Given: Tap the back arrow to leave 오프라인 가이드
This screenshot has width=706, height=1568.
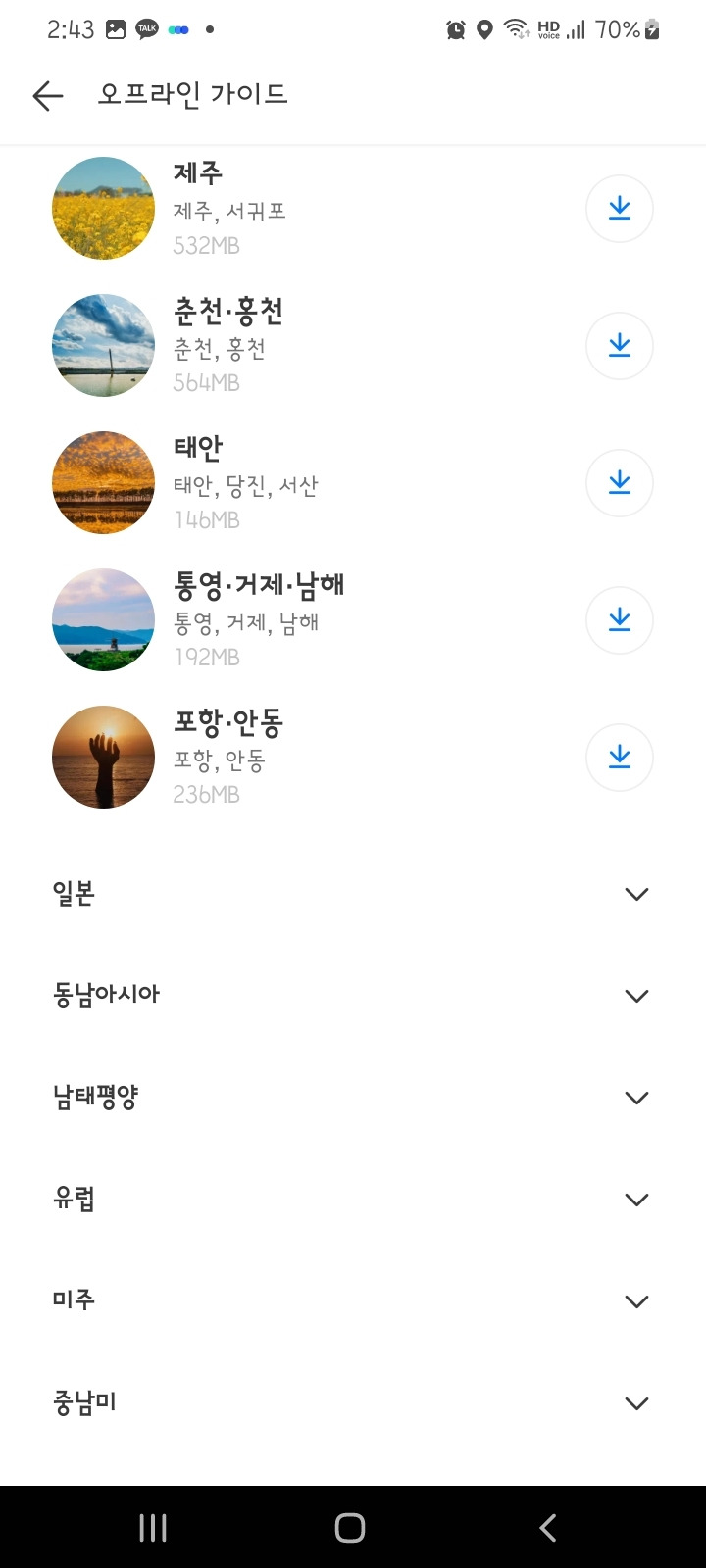Looking at the screenshot, I should (46, 95).
